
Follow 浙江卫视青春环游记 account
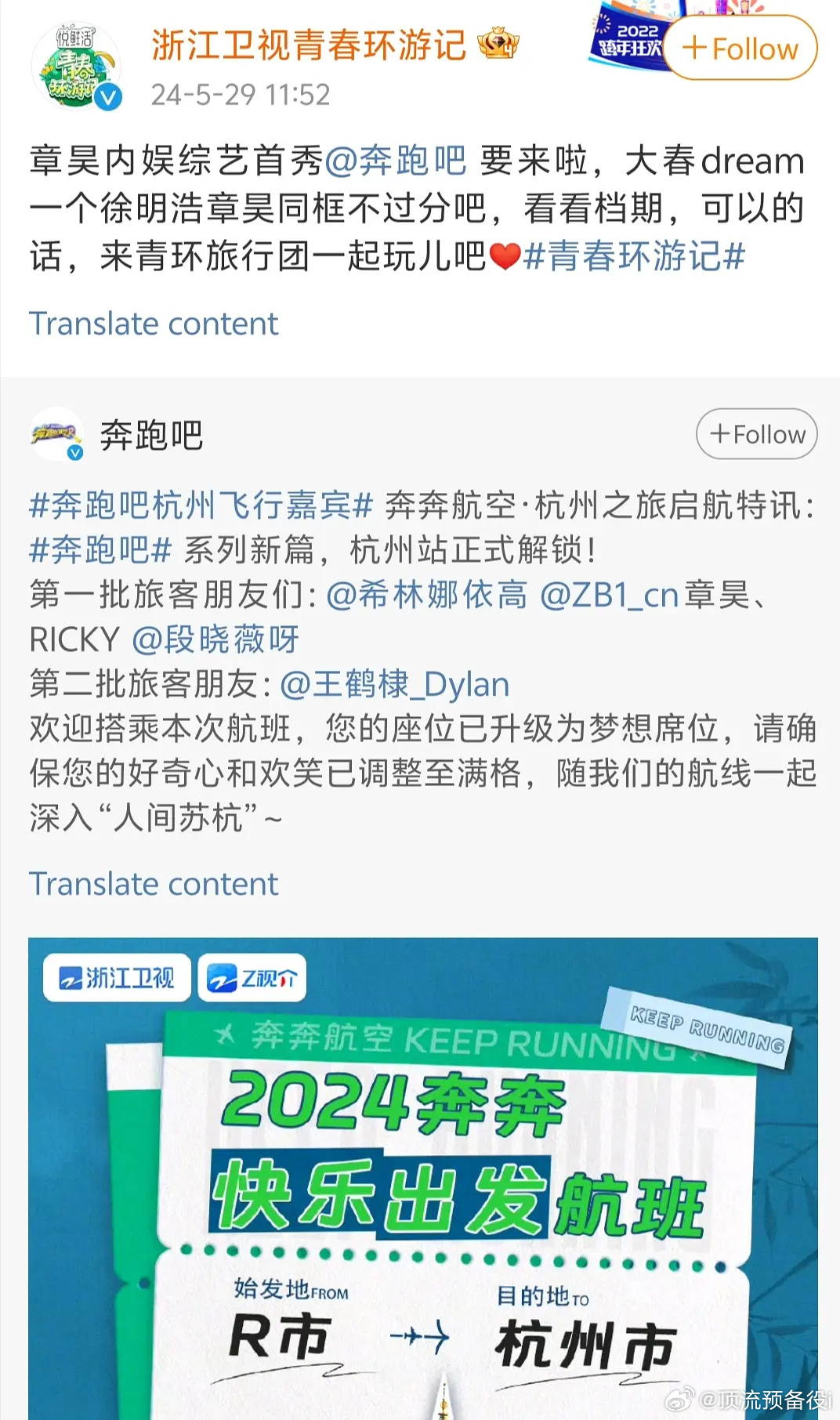(740, 49)
